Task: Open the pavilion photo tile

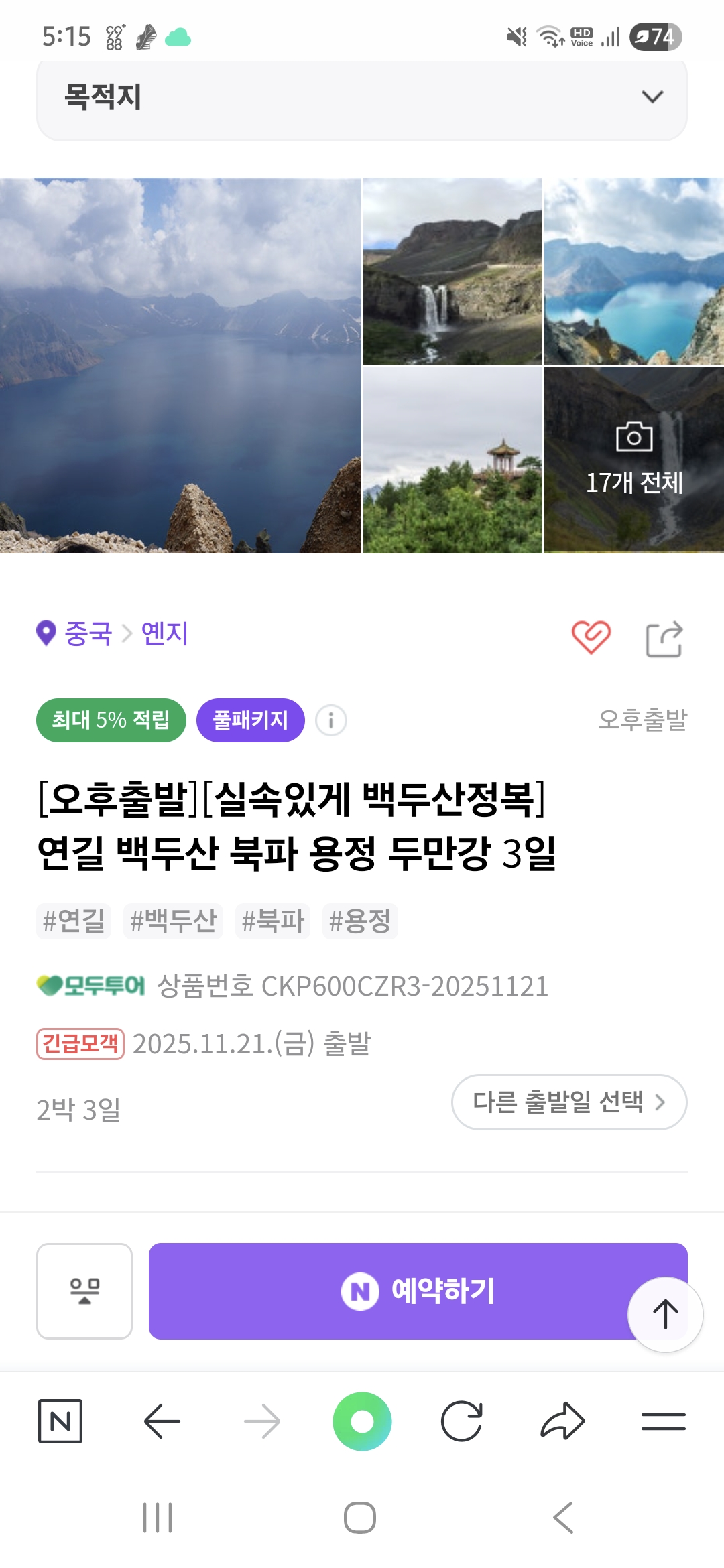Action: 452,460
